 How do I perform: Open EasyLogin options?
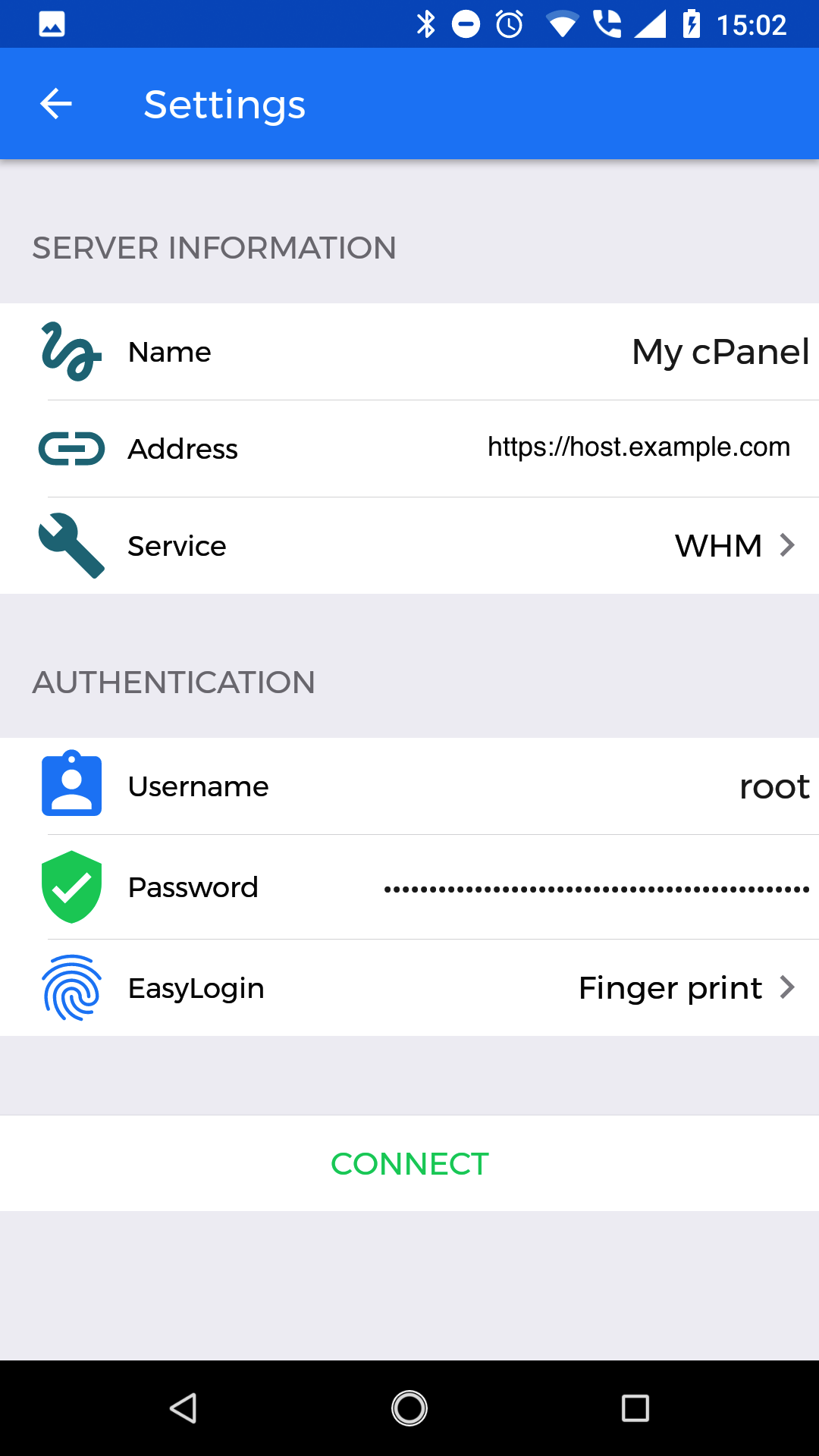(x=409, y=988)
